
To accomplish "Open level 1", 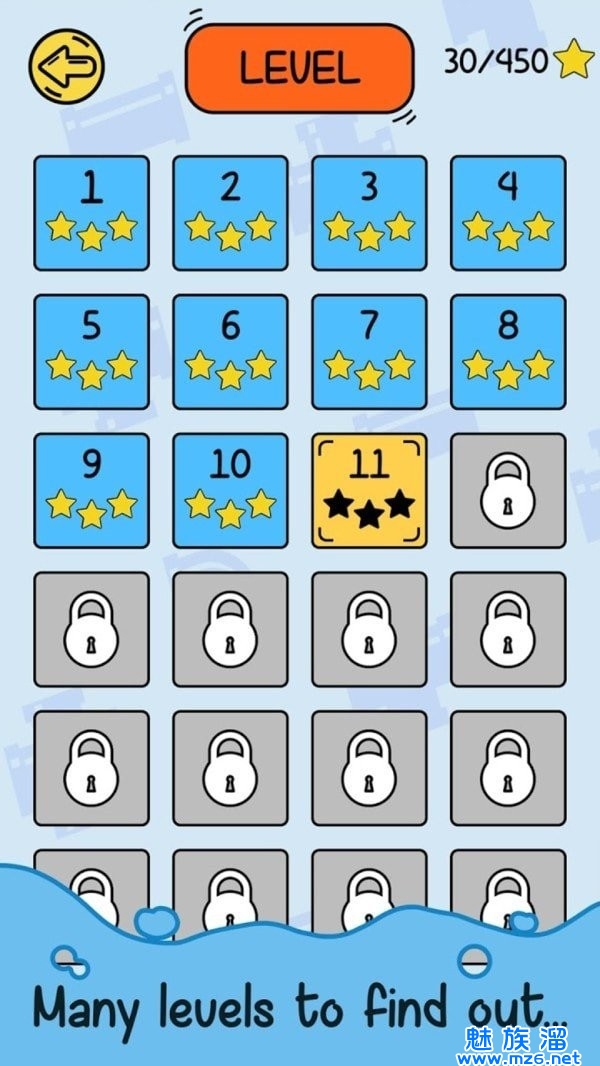I will (x=91, y=212).
